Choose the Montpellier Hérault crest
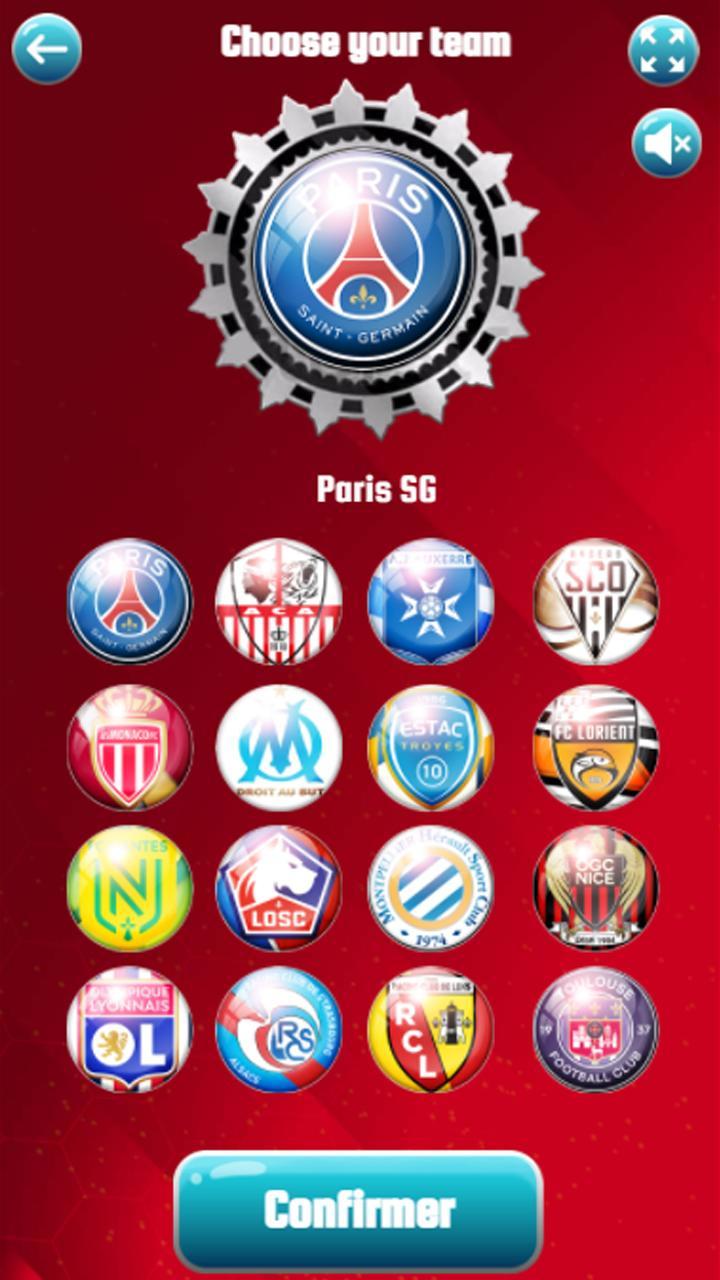 [430, 888]
